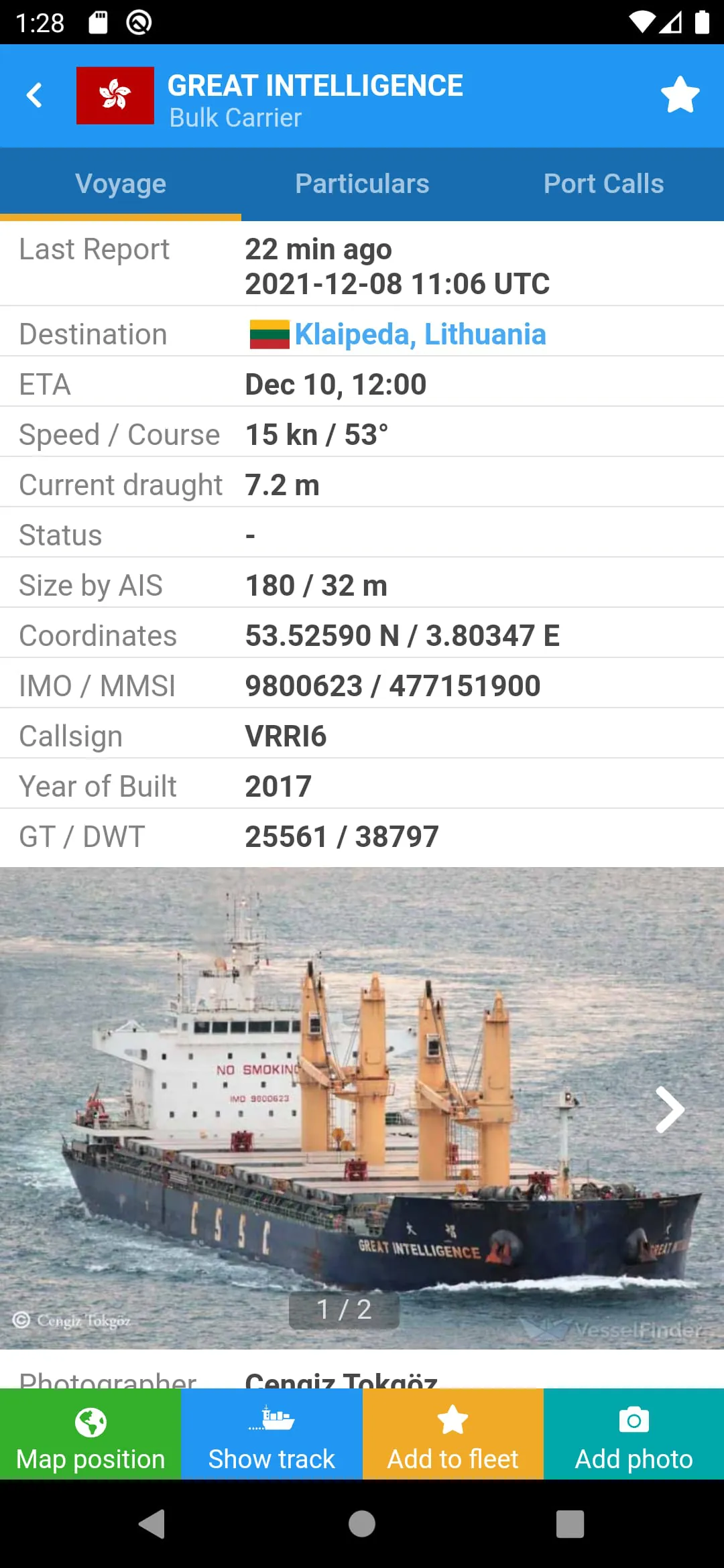Select the Voyage tab
724x1568 pixels.
(x=121, y=183)
